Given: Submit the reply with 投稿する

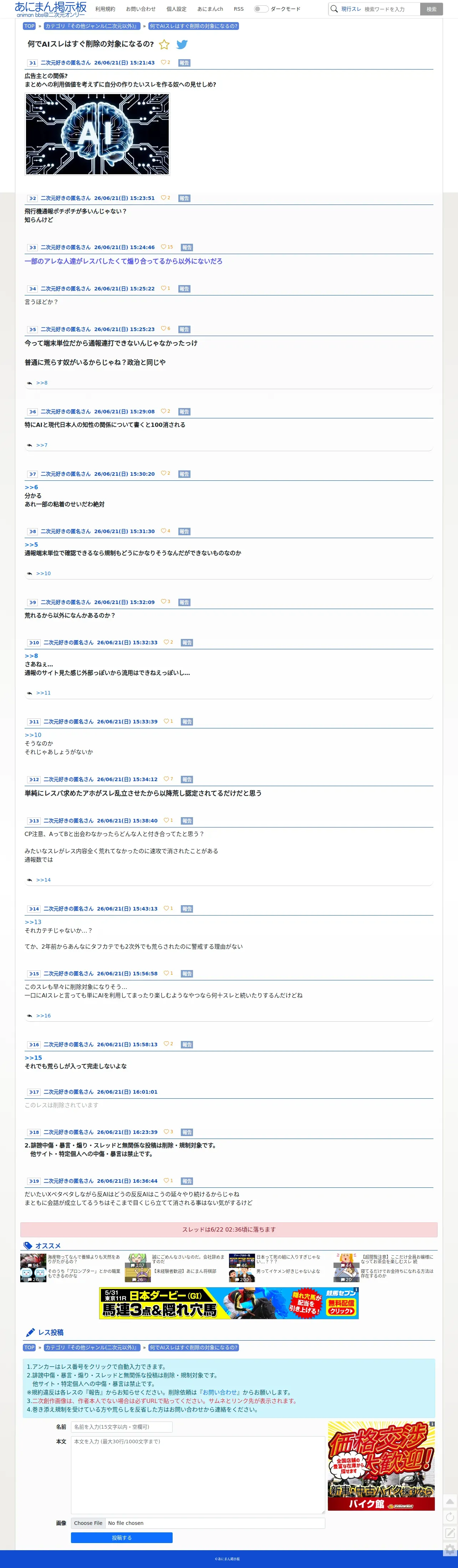Looking at the screenshot, I should (x=122, y=1538).
